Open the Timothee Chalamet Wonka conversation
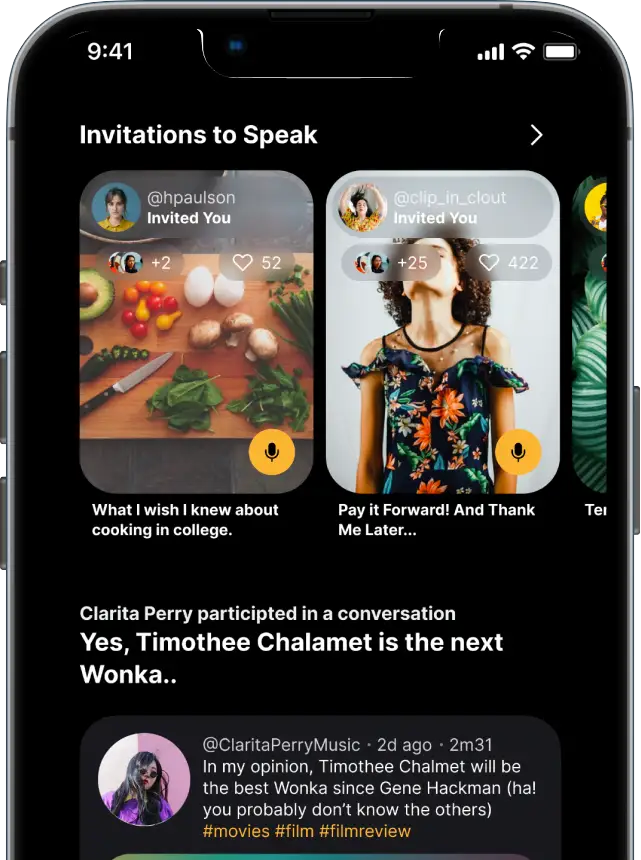 click(x=291, y=657)
